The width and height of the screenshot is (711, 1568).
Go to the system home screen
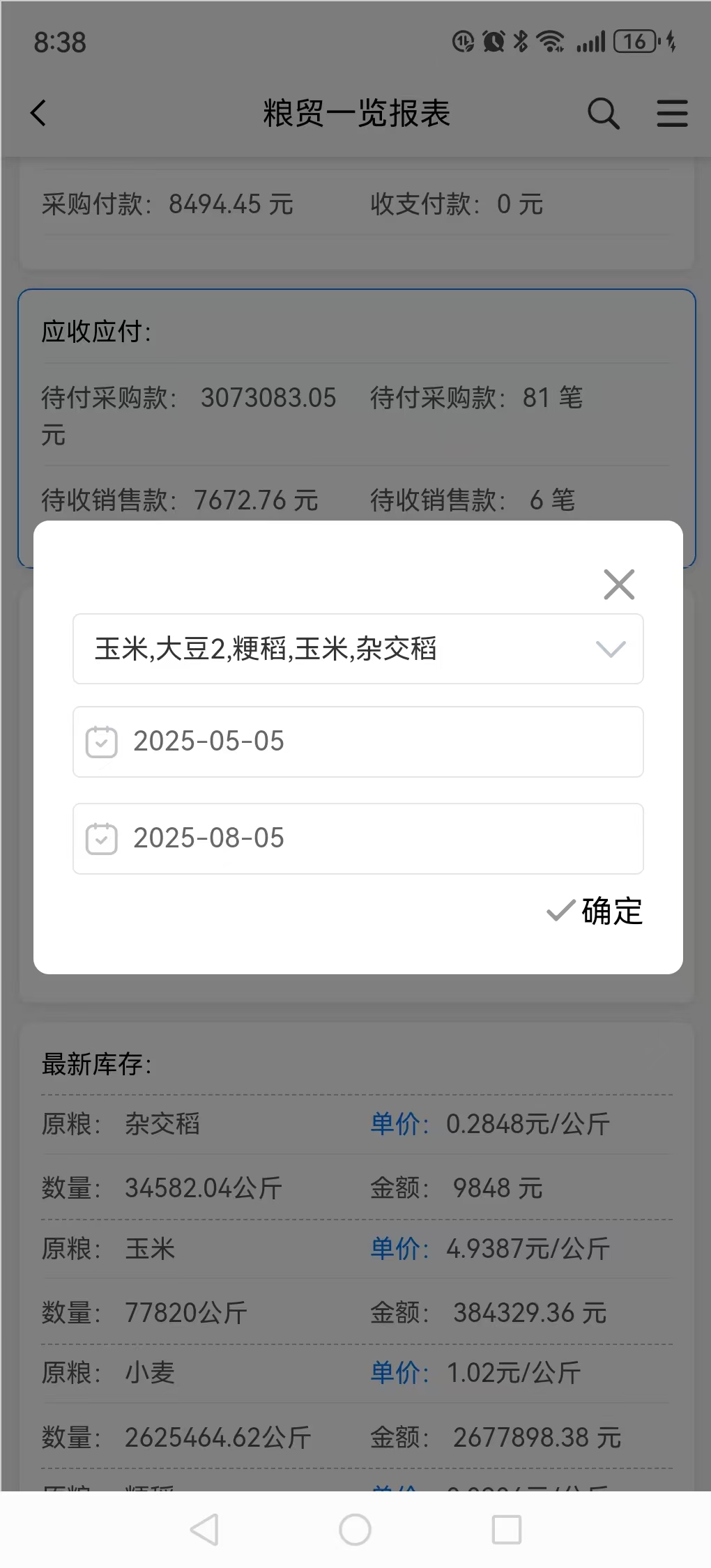click(355, 1530)
